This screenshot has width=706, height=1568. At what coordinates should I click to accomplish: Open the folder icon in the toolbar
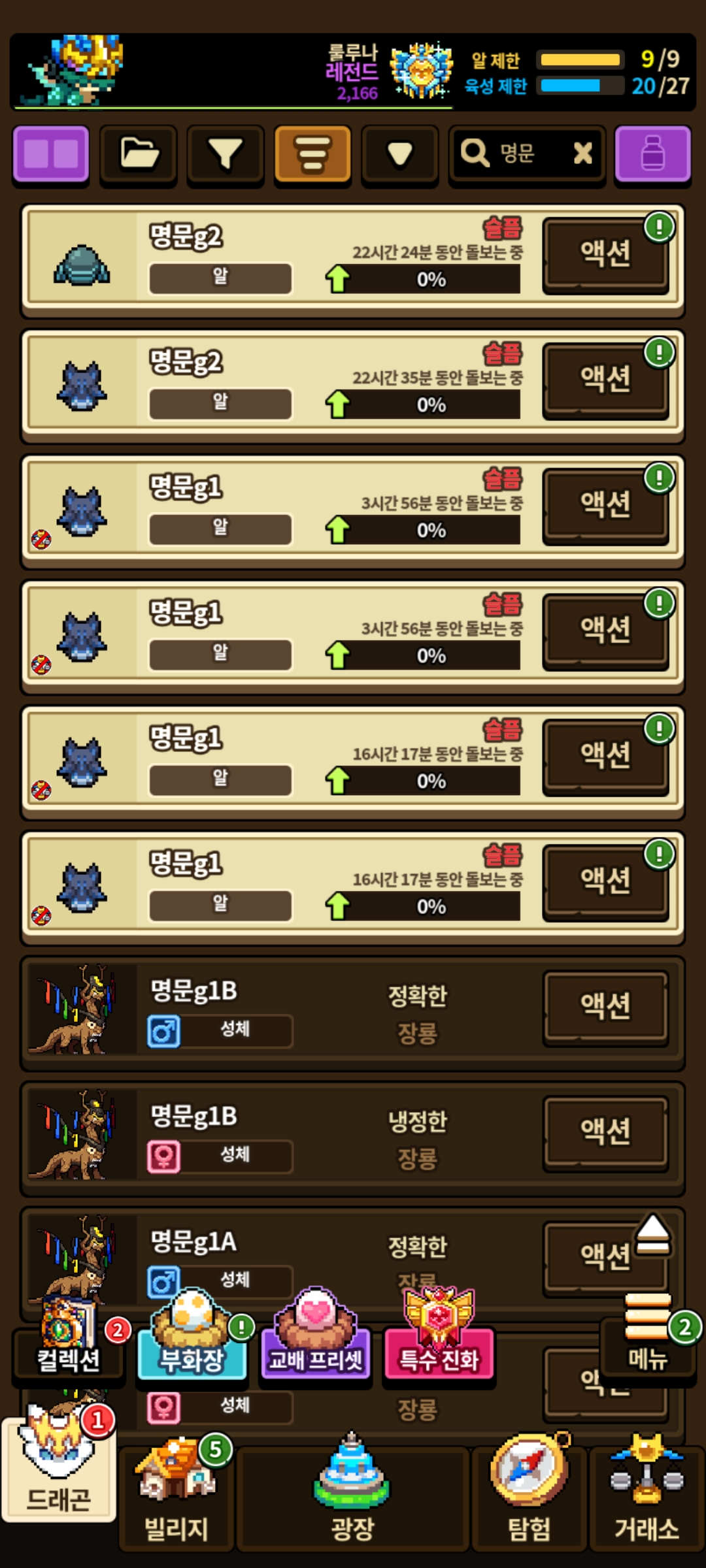pos(139,154)
